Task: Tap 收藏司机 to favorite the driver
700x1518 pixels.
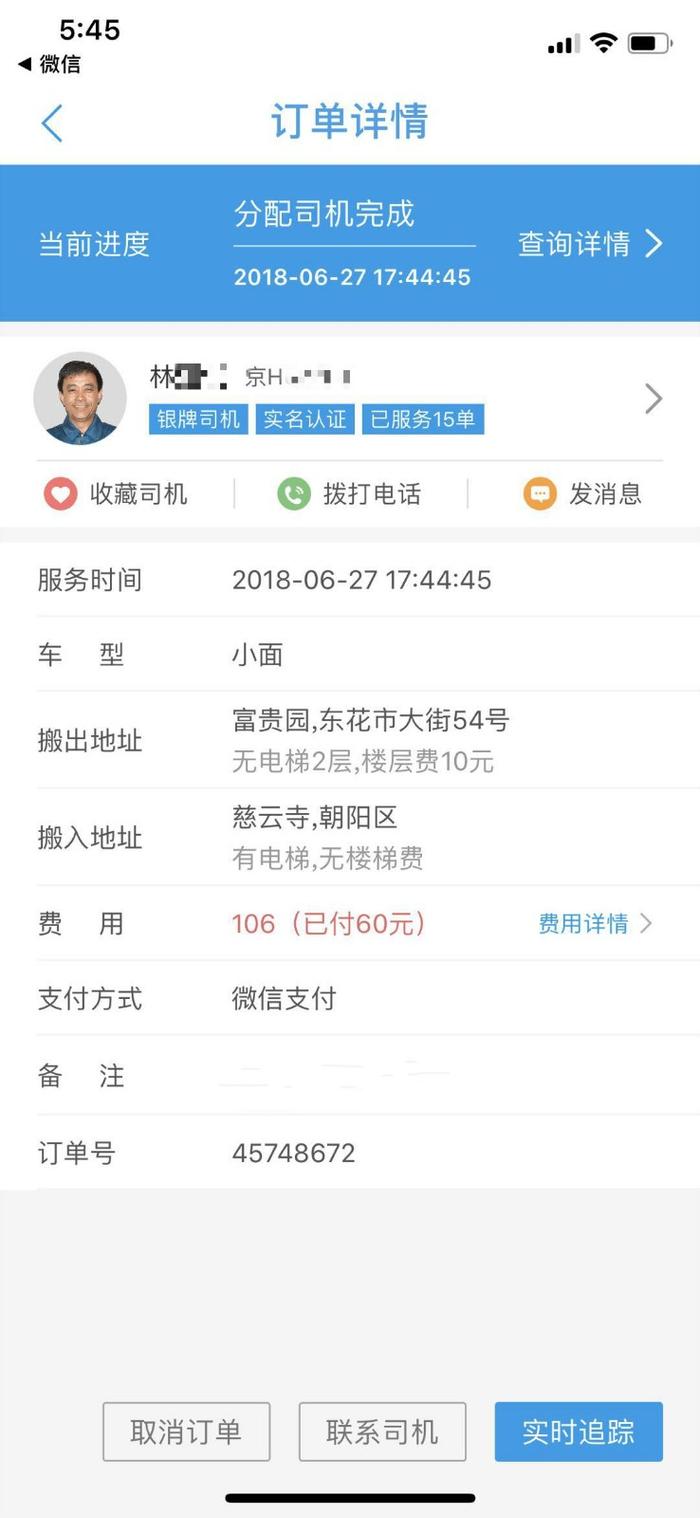Action: 116,494
